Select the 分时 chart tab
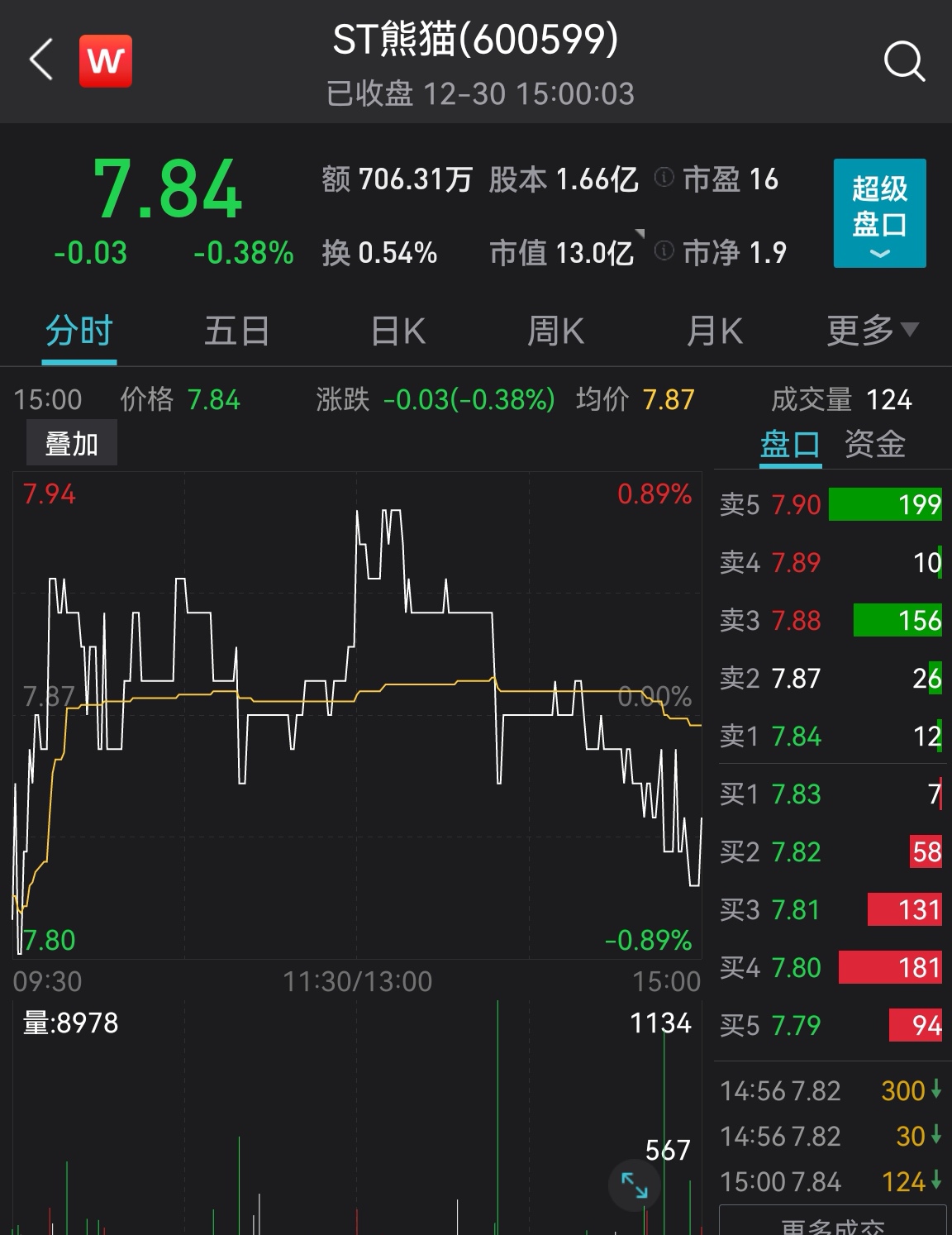952x1235 pixels. [79, 331]
